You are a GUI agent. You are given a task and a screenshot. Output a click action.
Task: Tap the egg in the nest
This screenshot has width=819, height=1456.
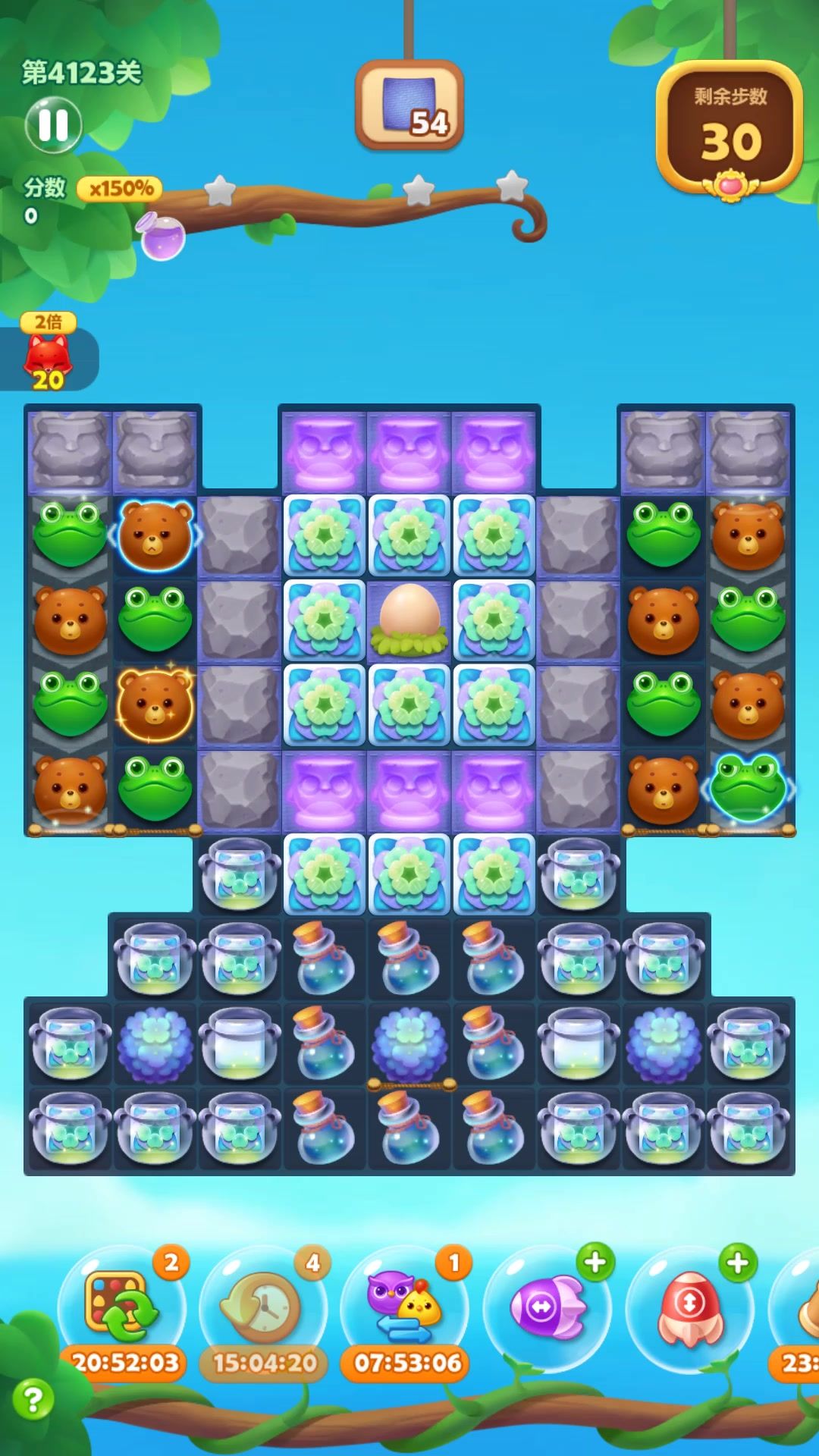pos(409,618)
